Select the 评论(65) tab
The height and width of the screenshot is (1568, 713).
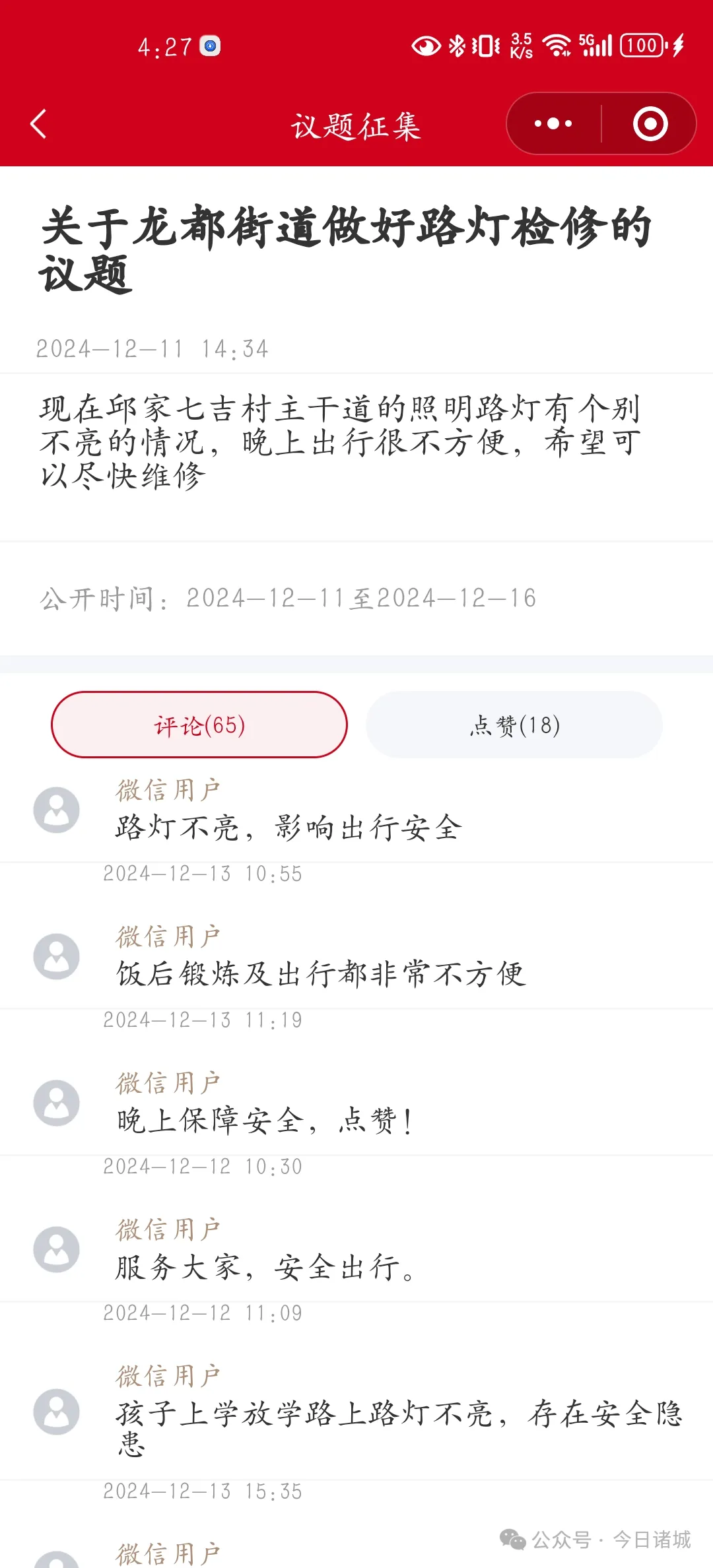(199, 725)
